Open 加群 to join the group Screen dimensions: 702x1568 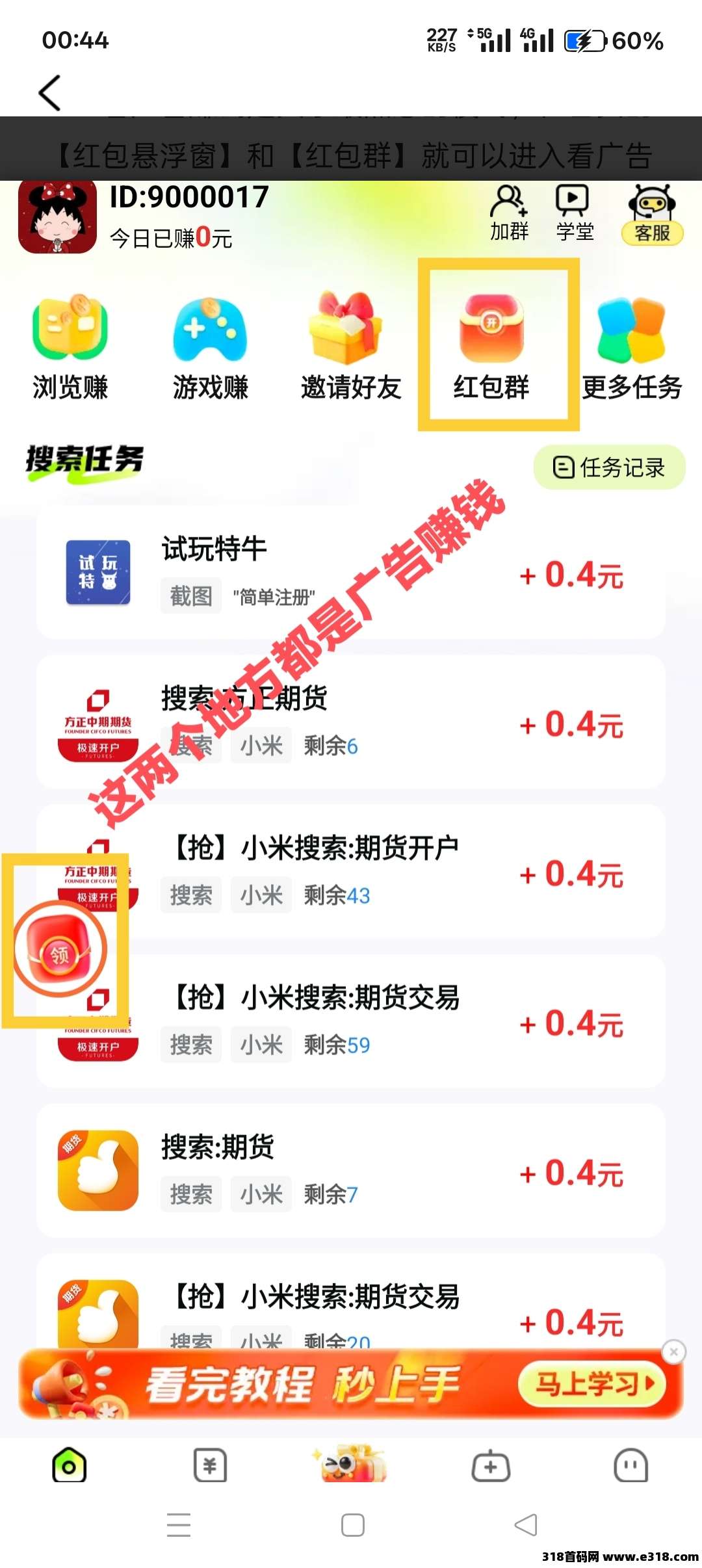[x=509, y=213]
